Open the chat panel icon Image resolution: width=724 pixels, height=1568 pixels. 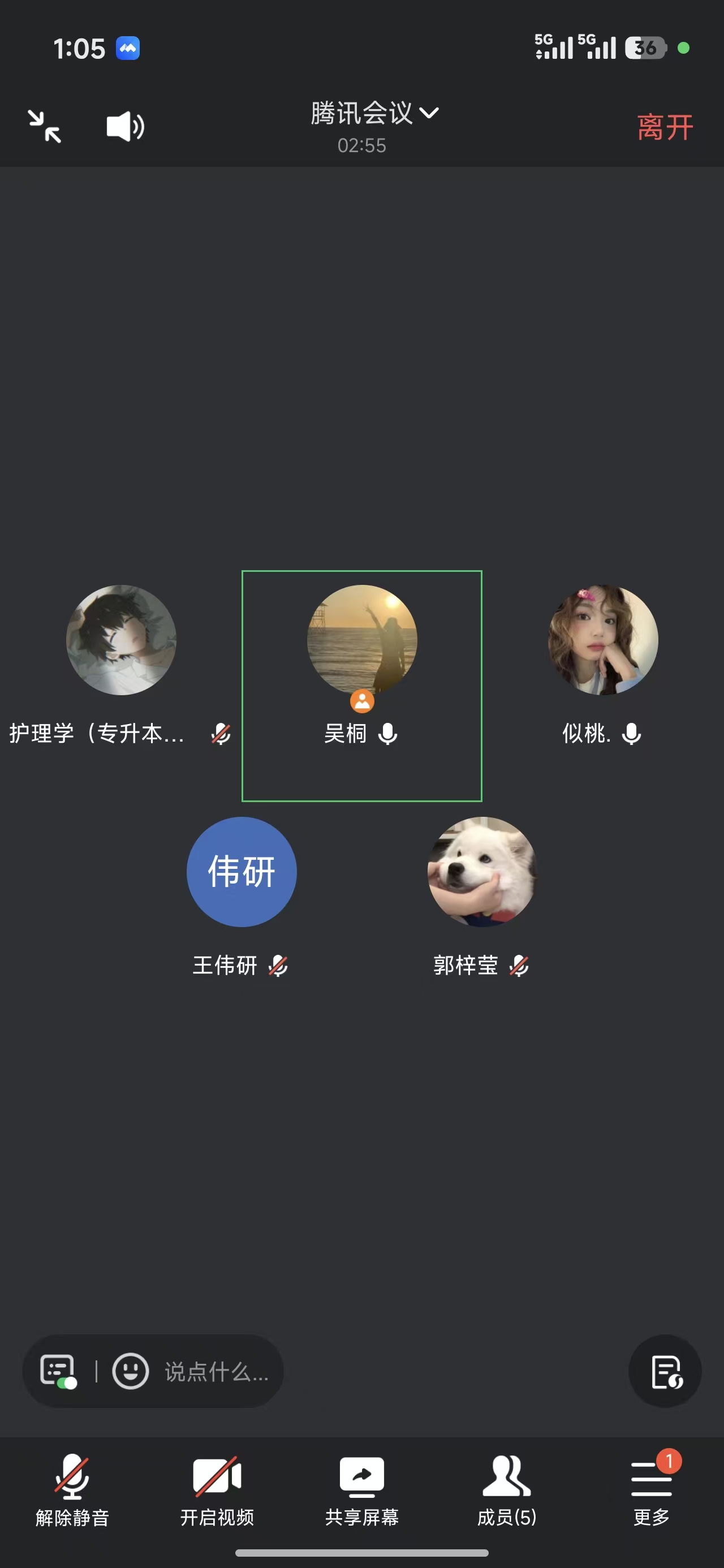[58, 1371]
